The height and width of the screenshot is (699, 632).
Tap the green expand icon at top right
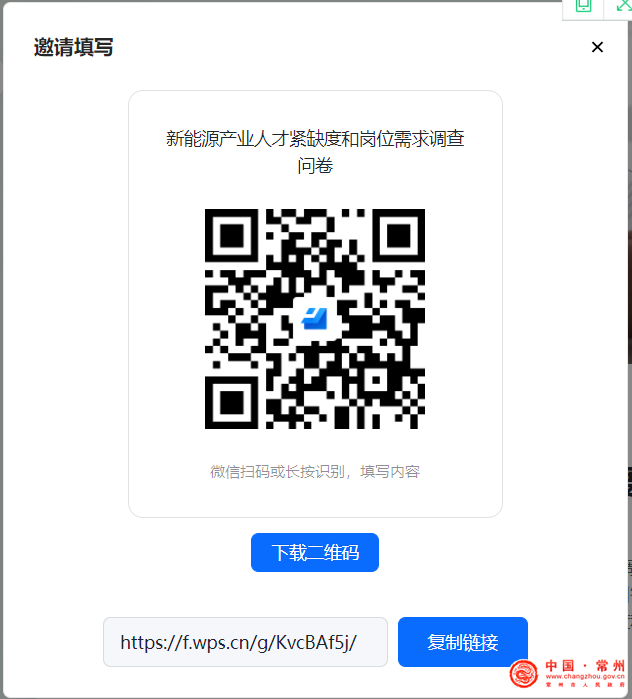622,6
